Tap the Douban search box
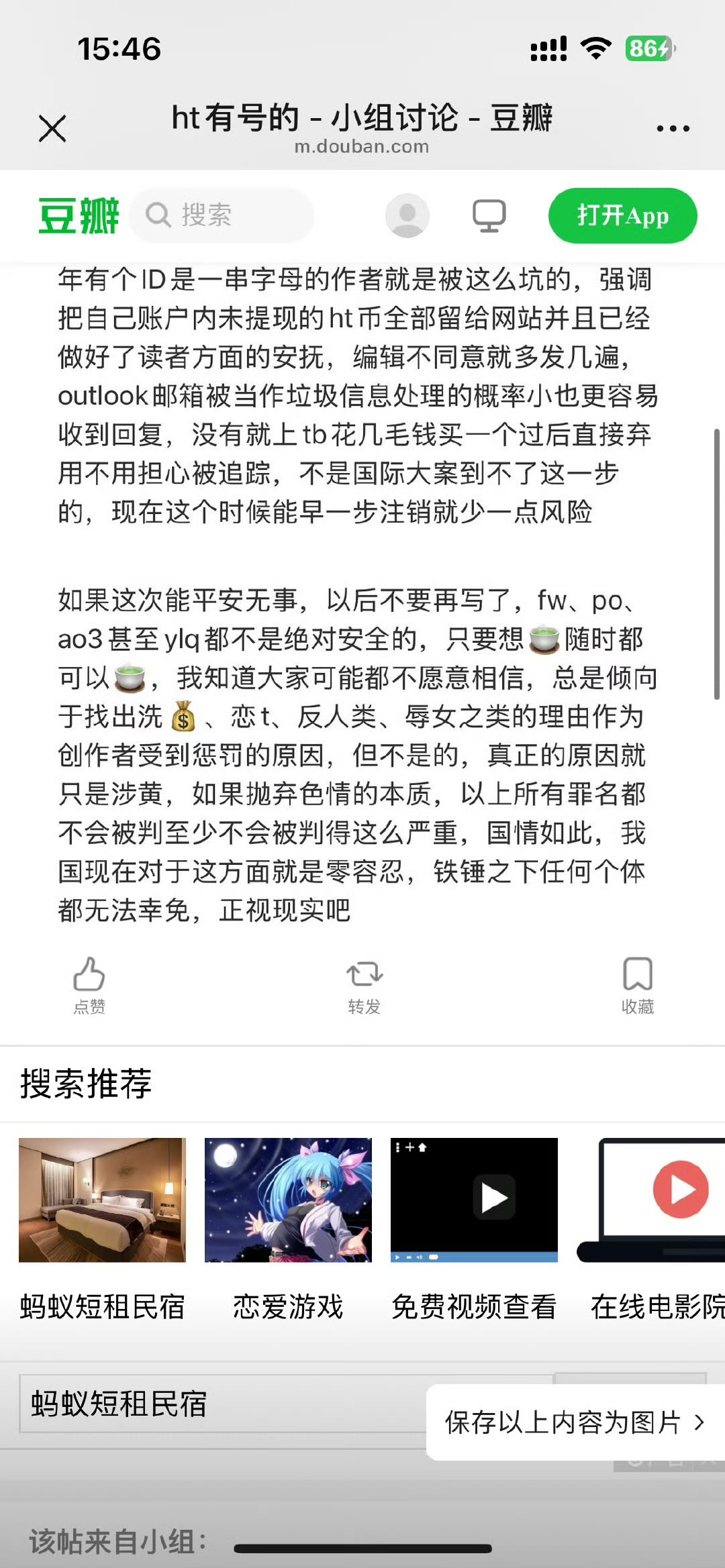The height and width of the screenshot is (1568, 725). (222, 215)
